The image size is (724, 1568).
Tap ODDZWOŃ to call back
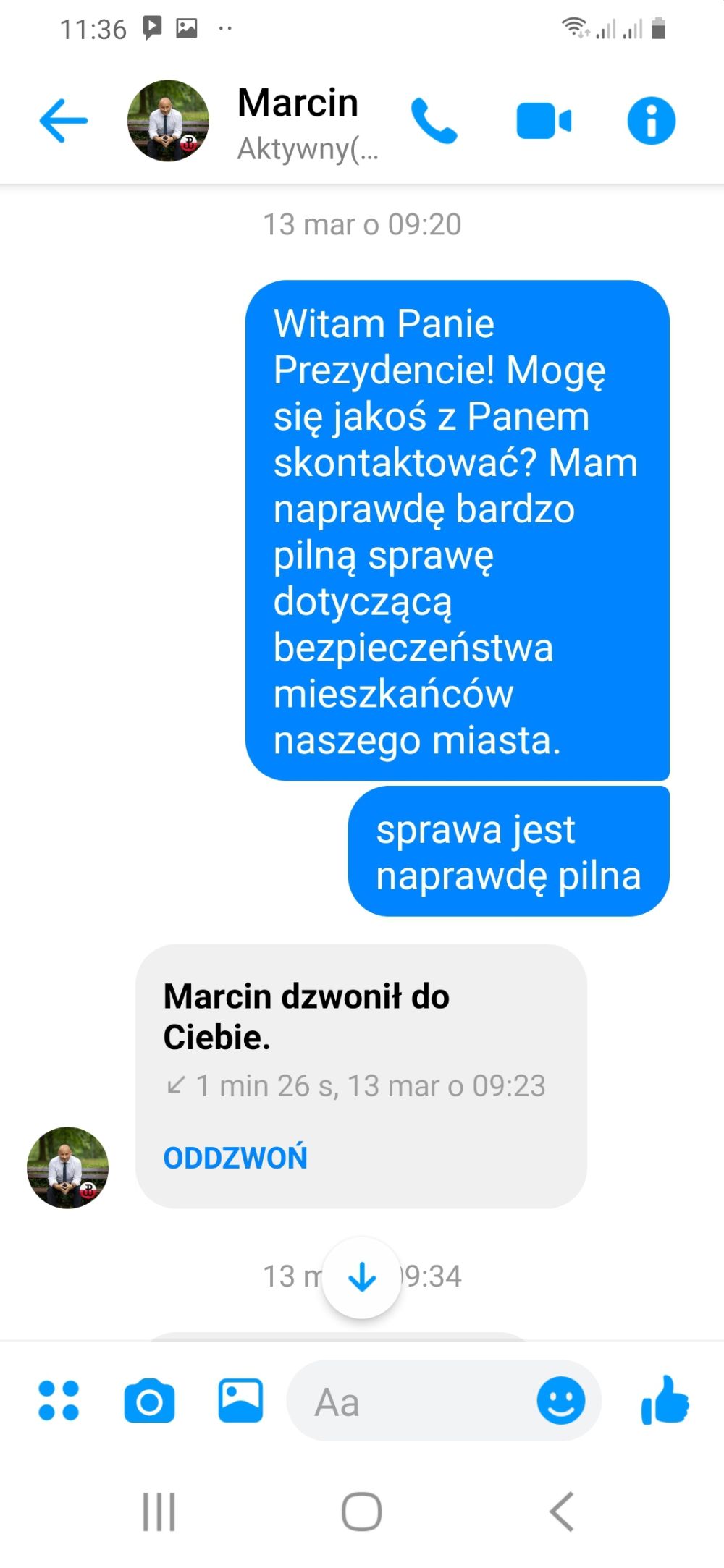coord(235,1158)
